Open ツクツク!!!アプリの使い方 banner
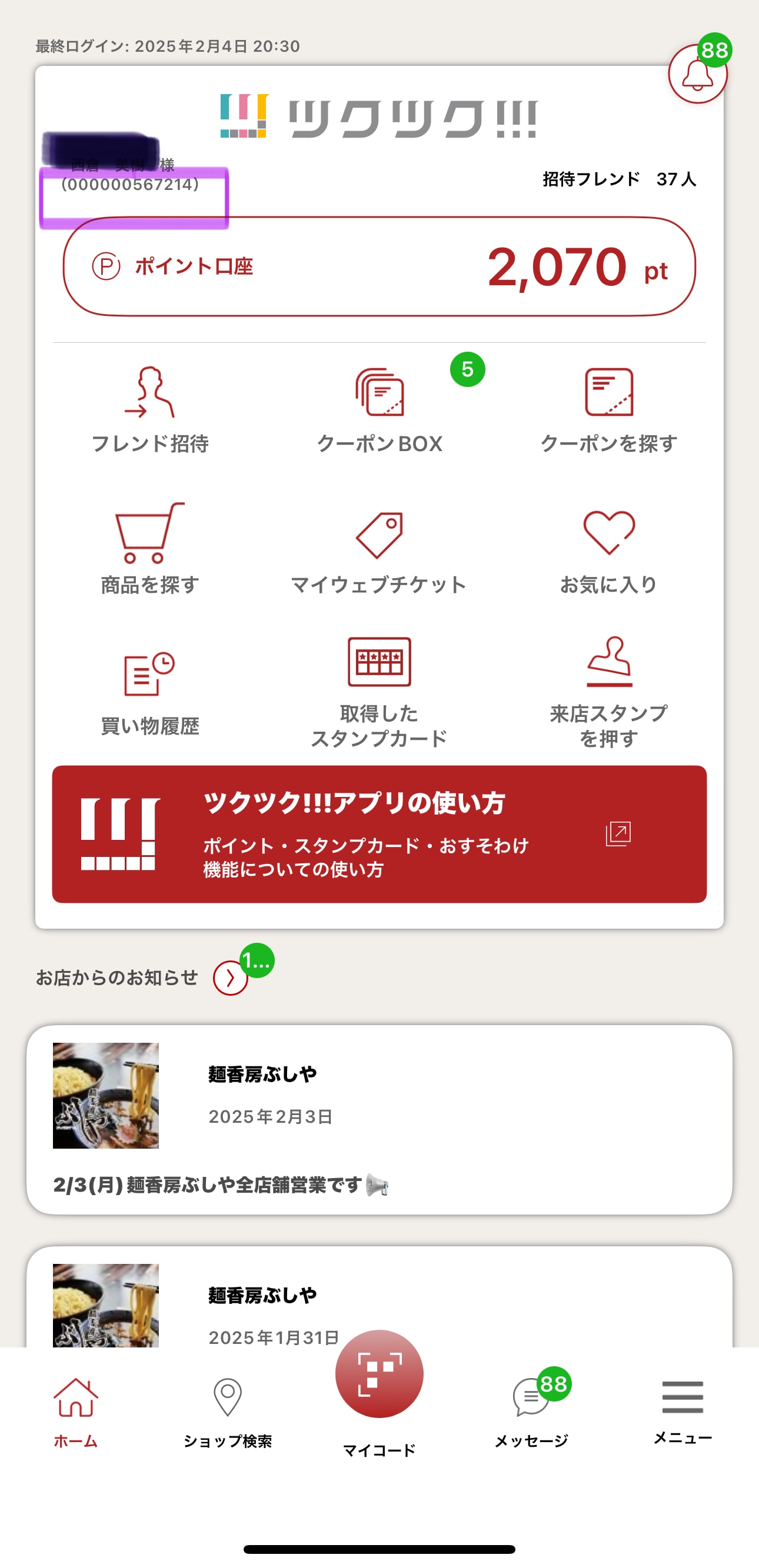The image size is (759, 1568). 379,834
